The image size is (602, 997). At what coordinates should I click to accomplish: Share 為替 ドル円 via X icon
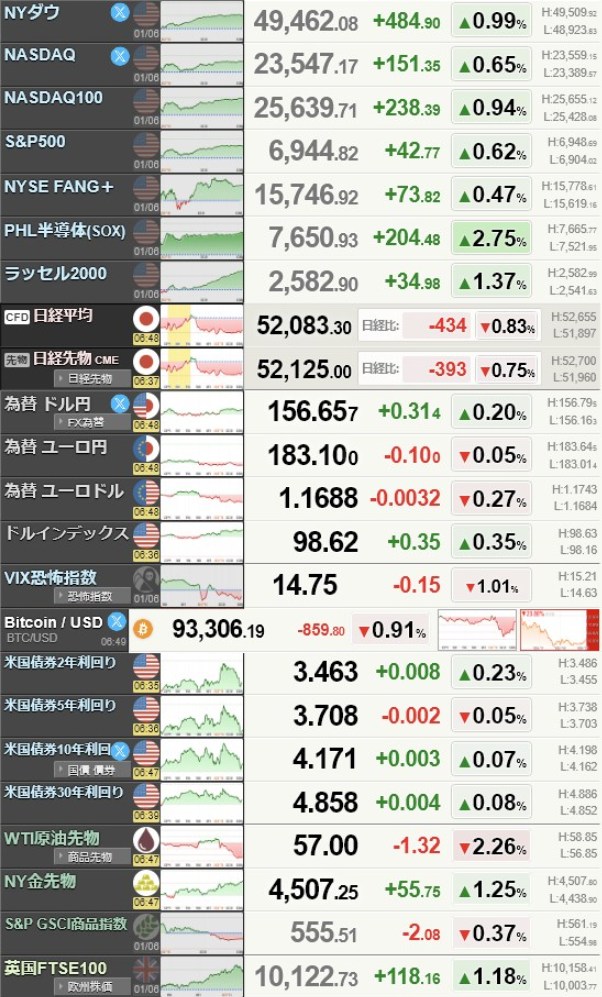click(x=119, y=404)
